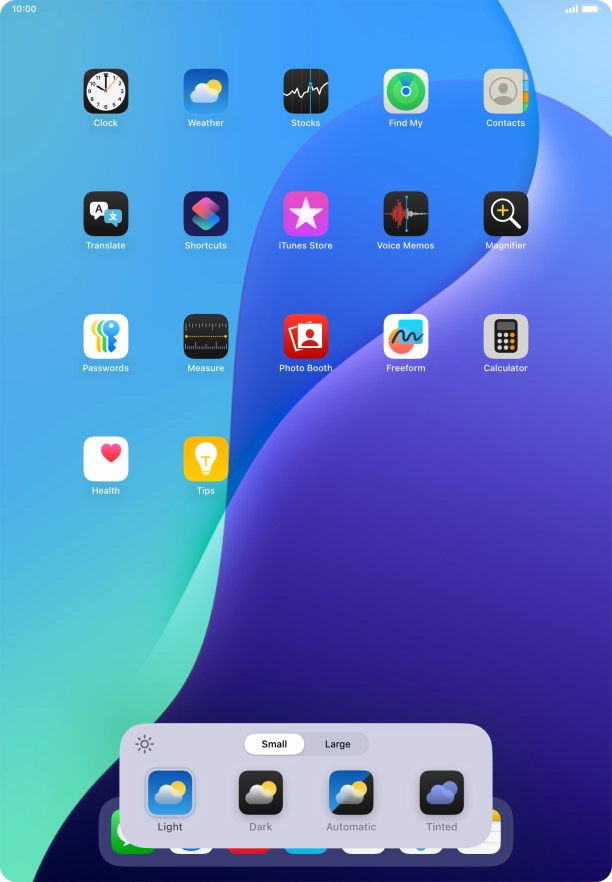Open the Freeform app
This screenshot has width=612, height=882.
click(x=406, y=336)
